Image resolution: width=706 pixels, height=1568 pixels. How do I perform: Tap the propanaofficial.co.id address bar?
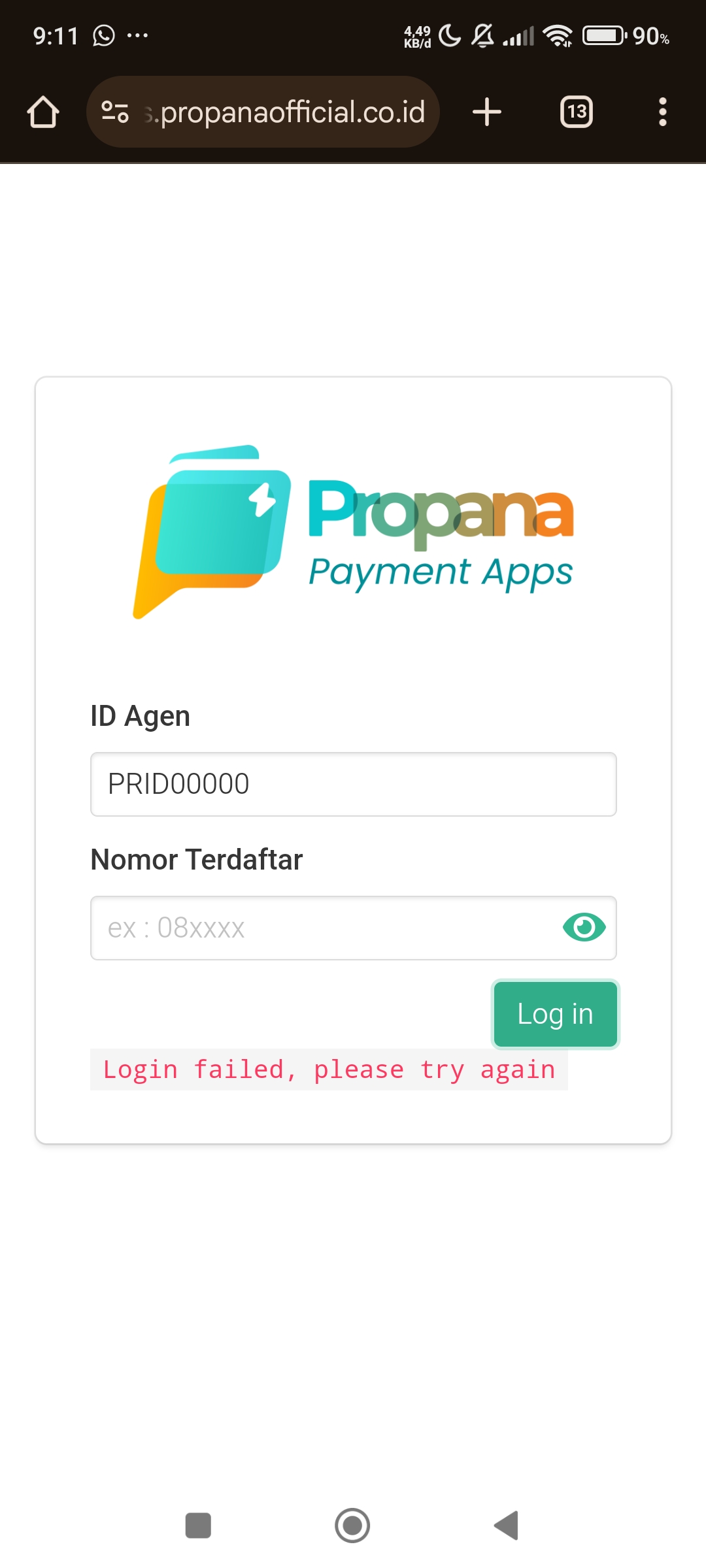(263, 112)
